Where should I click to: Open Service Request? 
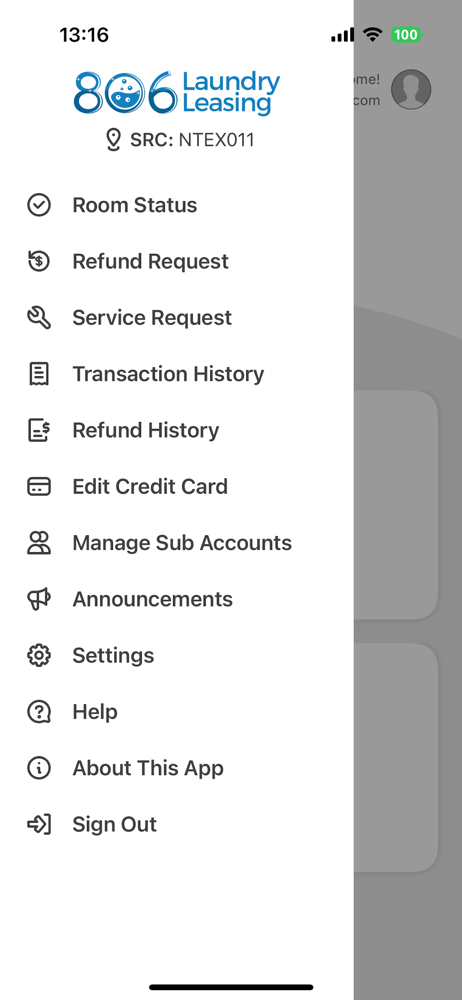tap(177, 318)
